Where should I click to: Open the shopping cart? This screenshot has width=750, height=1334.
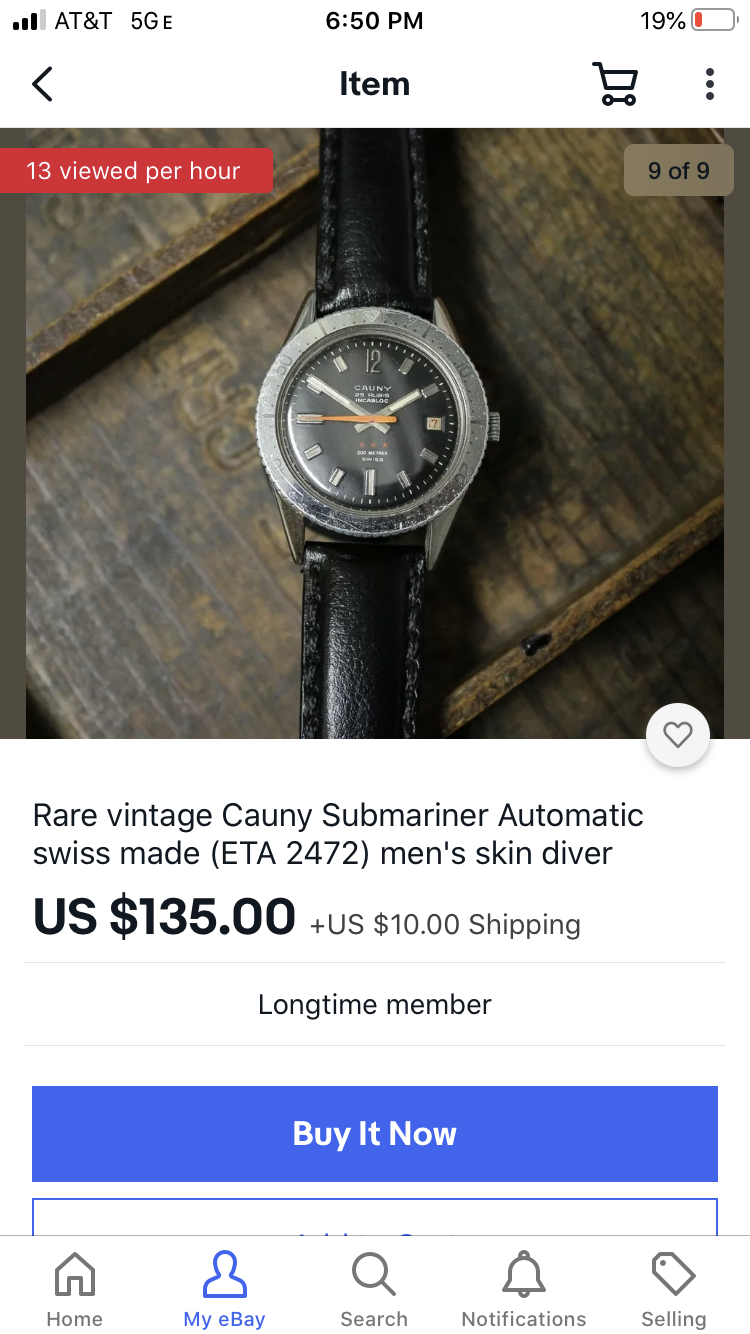tap(614, 84)
